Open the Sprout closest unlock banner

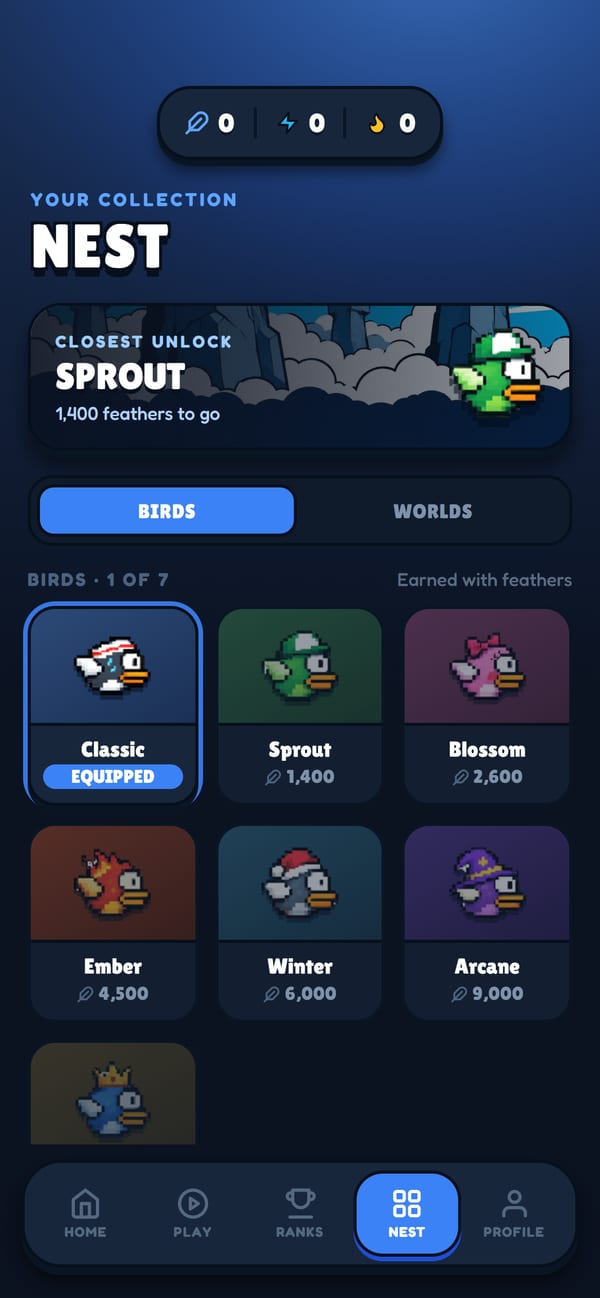pyautogui.click(x=300, y=376)
